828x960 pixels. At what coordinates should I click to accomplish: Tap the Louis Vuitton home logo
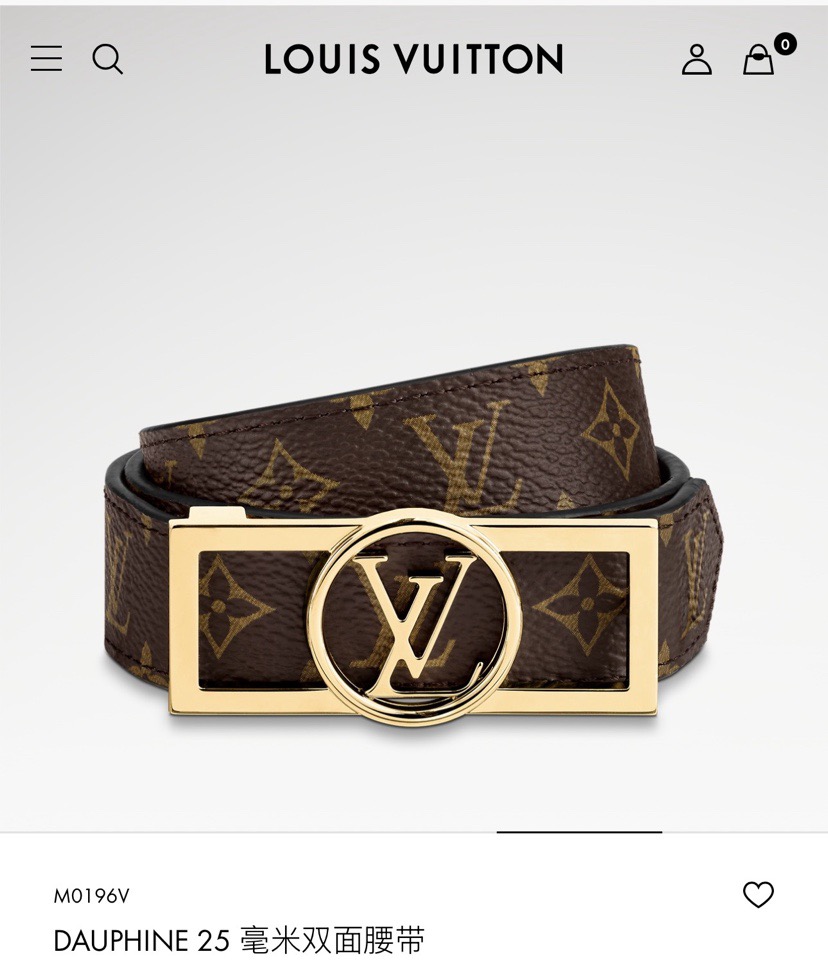[414, 59]
